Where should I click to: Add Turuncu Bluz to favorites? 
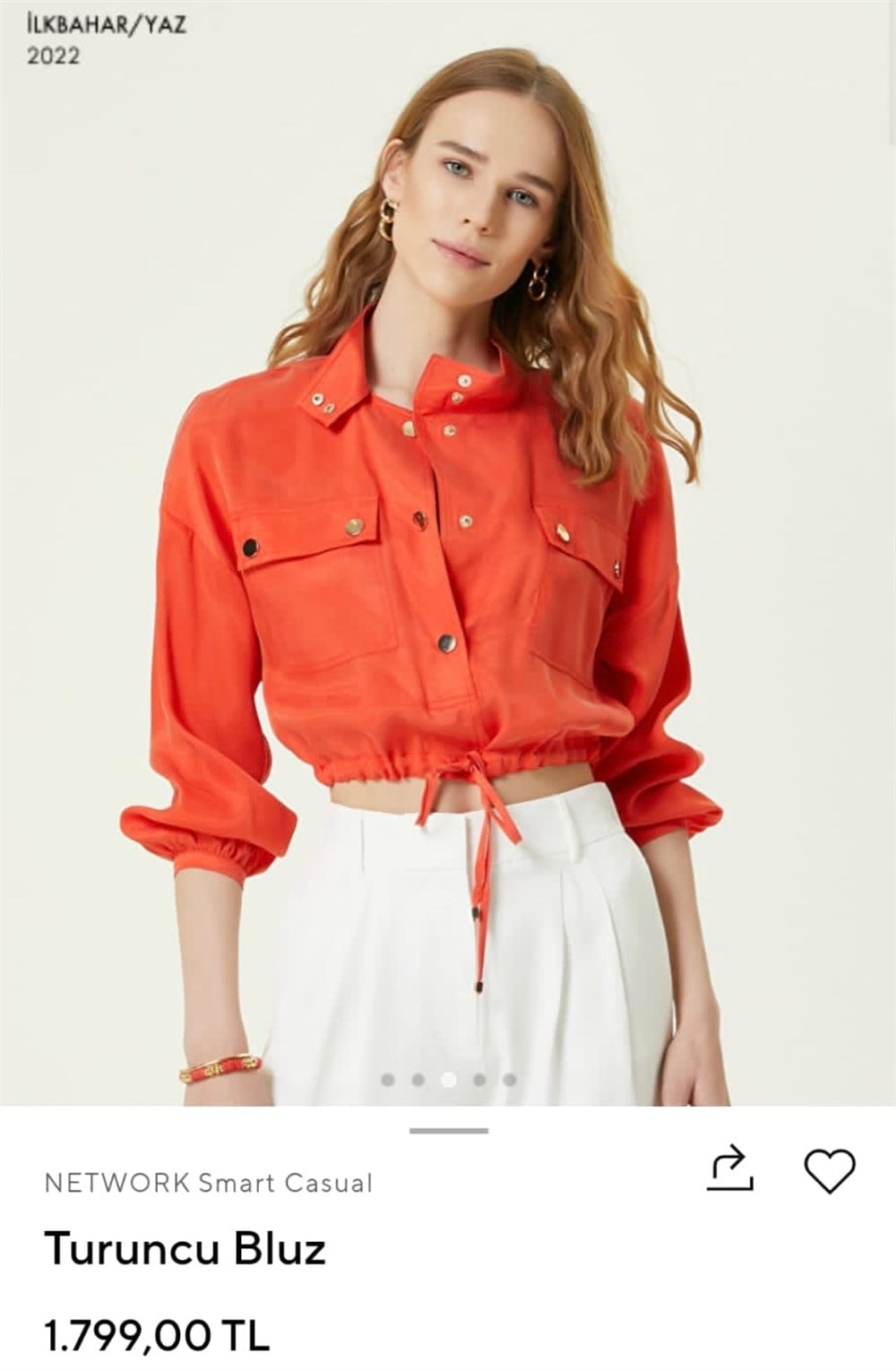pos(829,1170)
